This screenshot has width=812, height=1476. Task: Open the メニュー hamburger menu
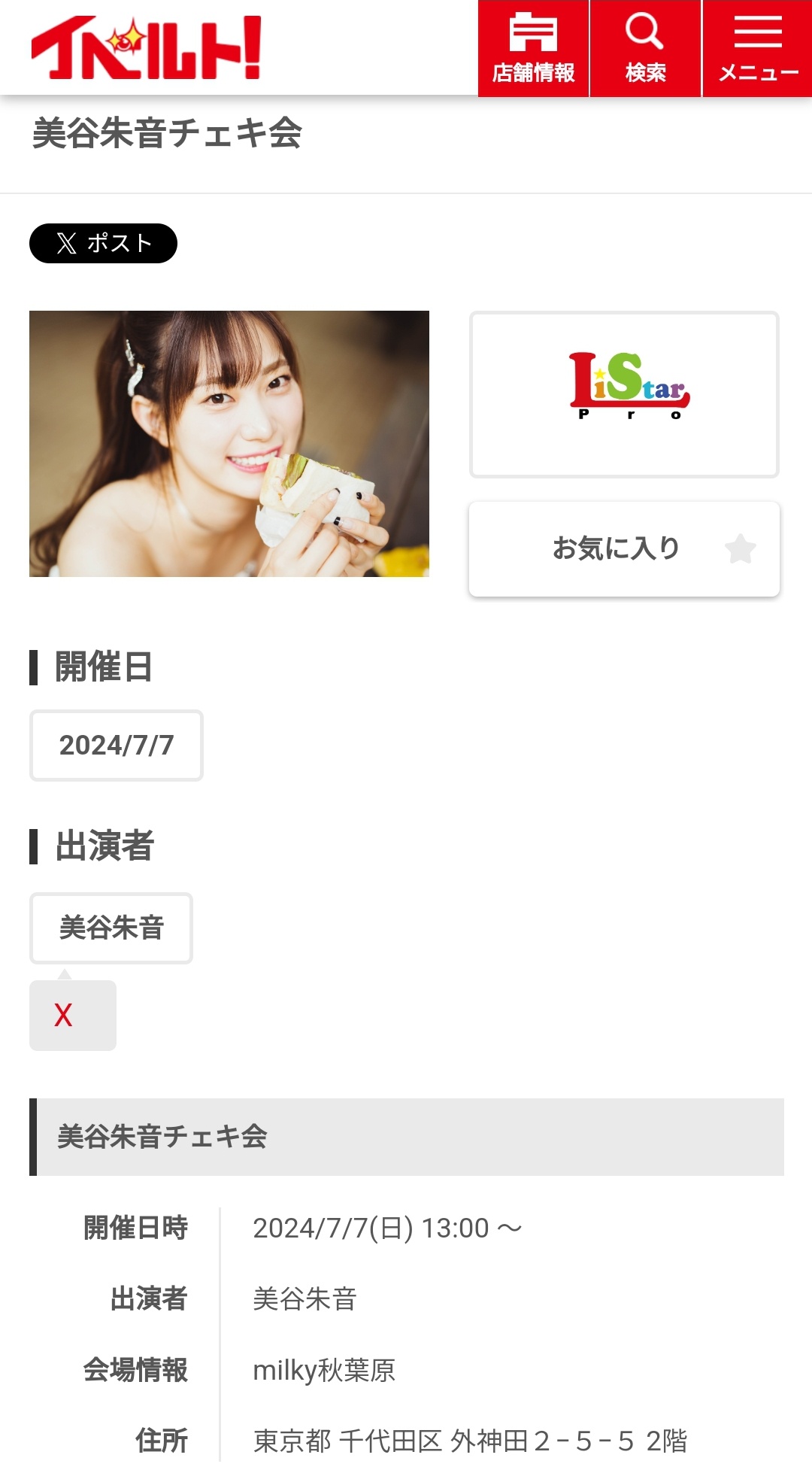click(x=757, y=49)
